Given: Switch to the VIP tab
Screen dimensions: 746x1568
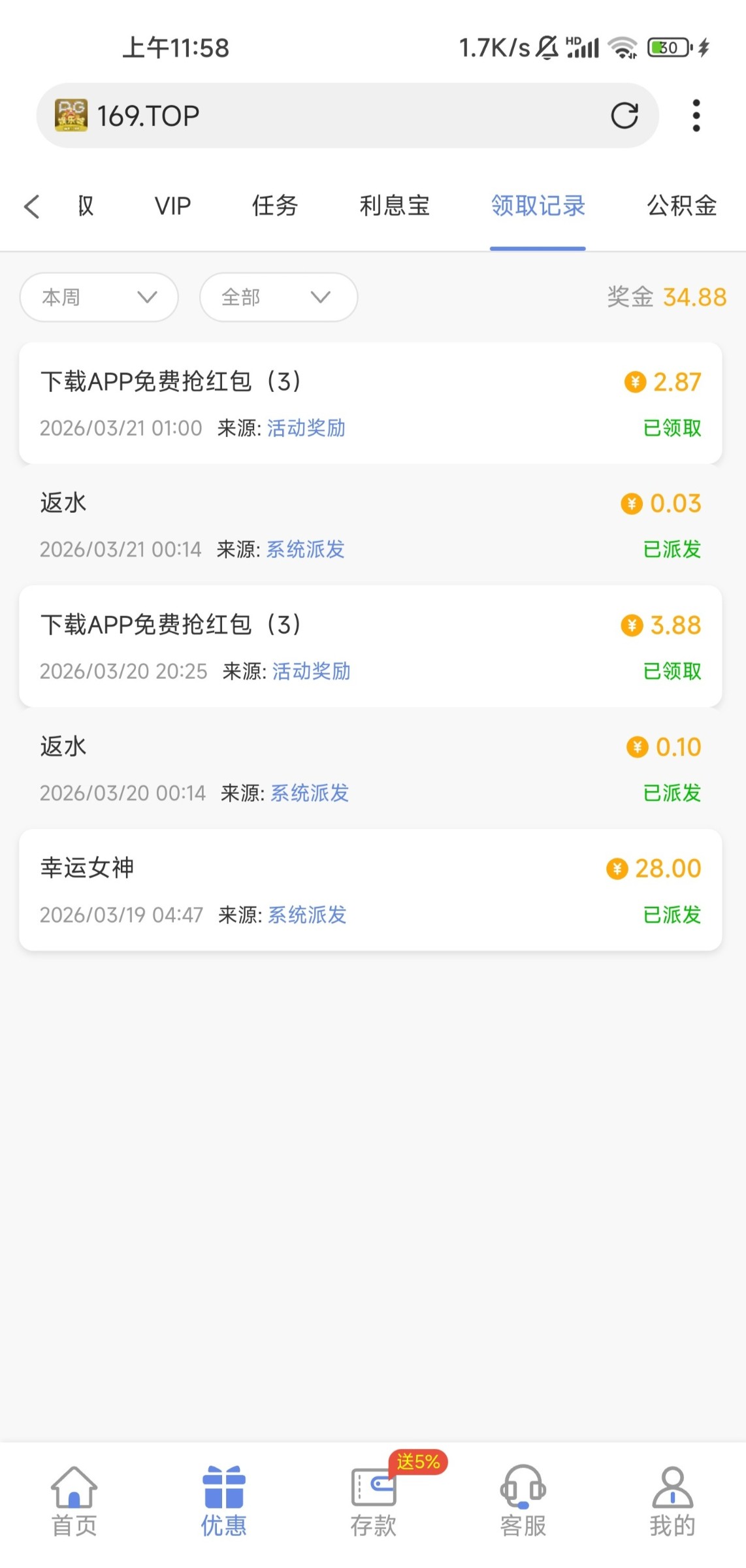Looking at the screenshot, I should coord(172,206).
